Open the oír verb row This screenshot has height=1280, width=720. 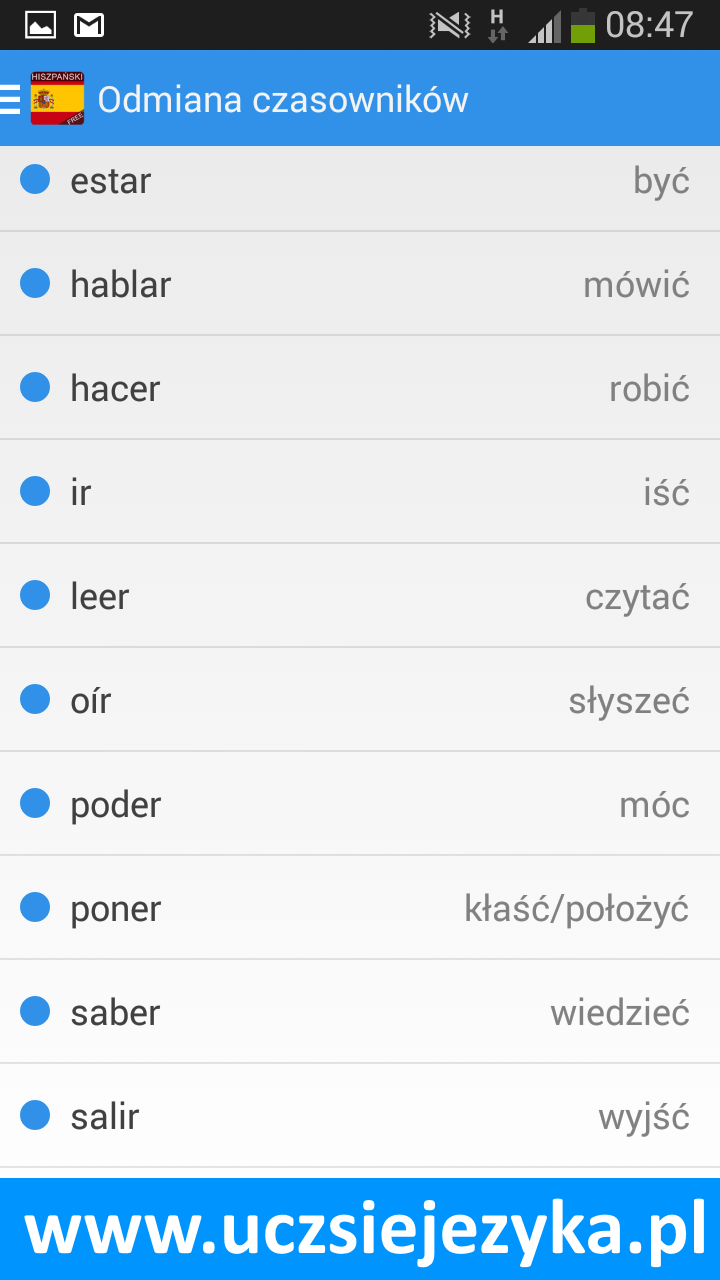click(360, 700)
